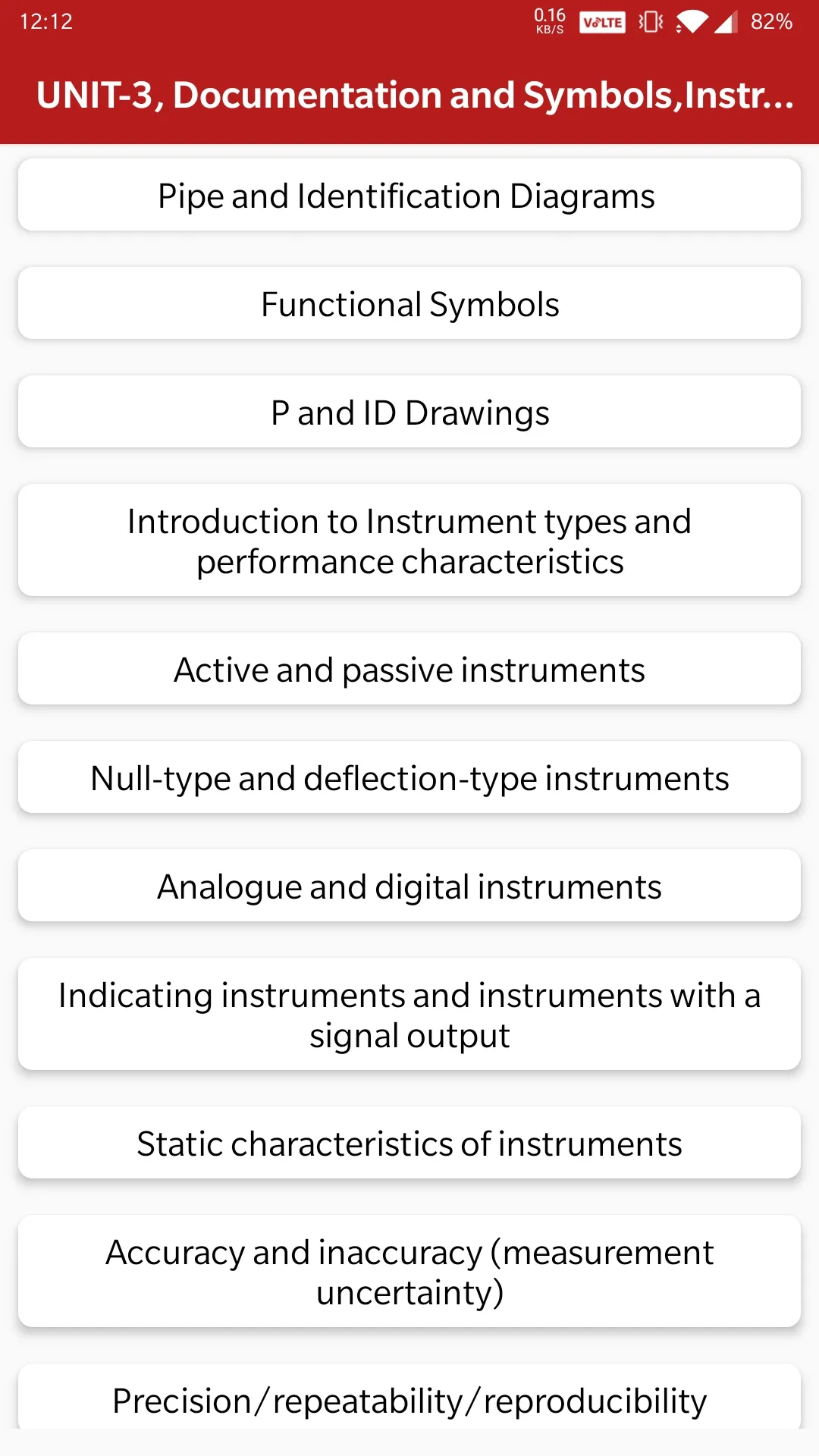Tap Precision/repeatability/reproducibility topic

point(409,1397)
